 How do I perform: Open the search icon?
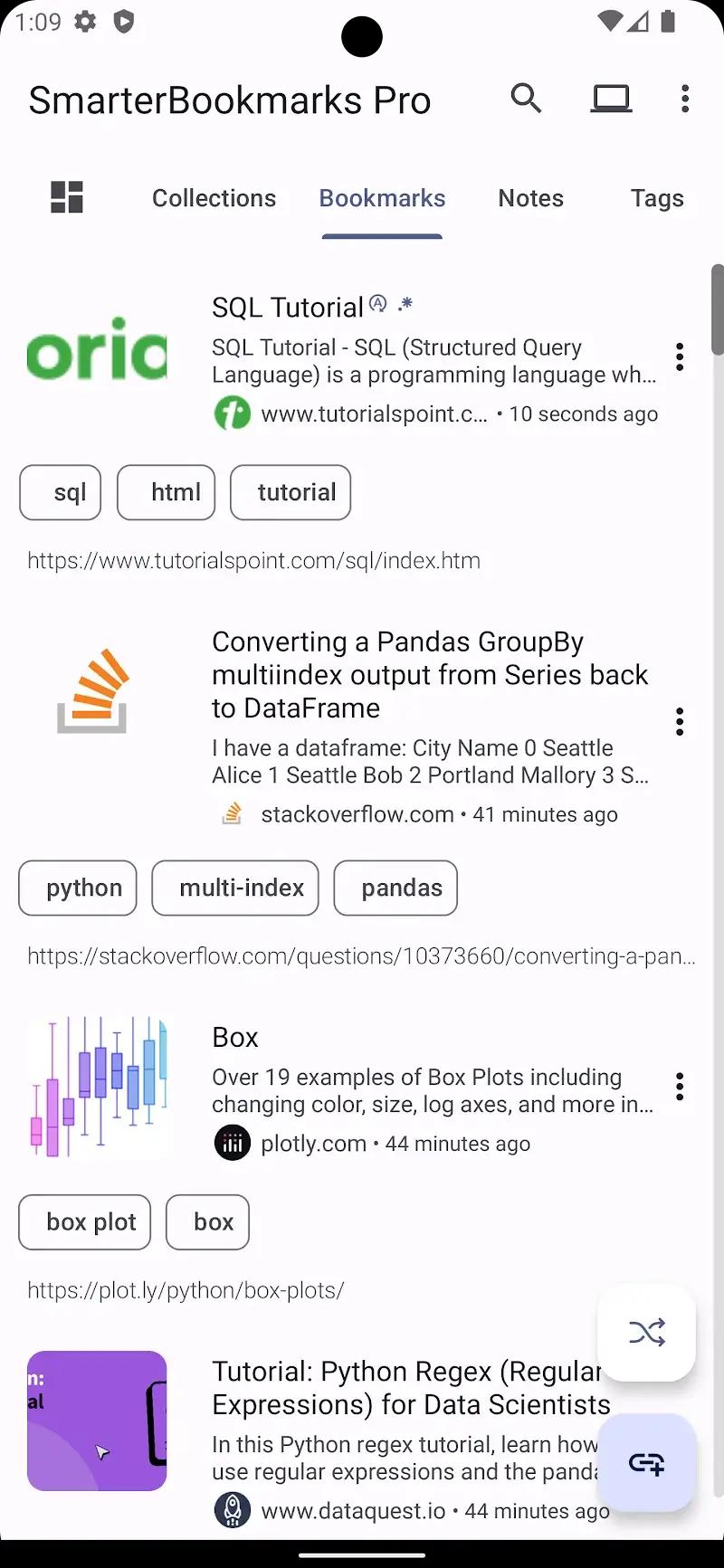(527, 99)
